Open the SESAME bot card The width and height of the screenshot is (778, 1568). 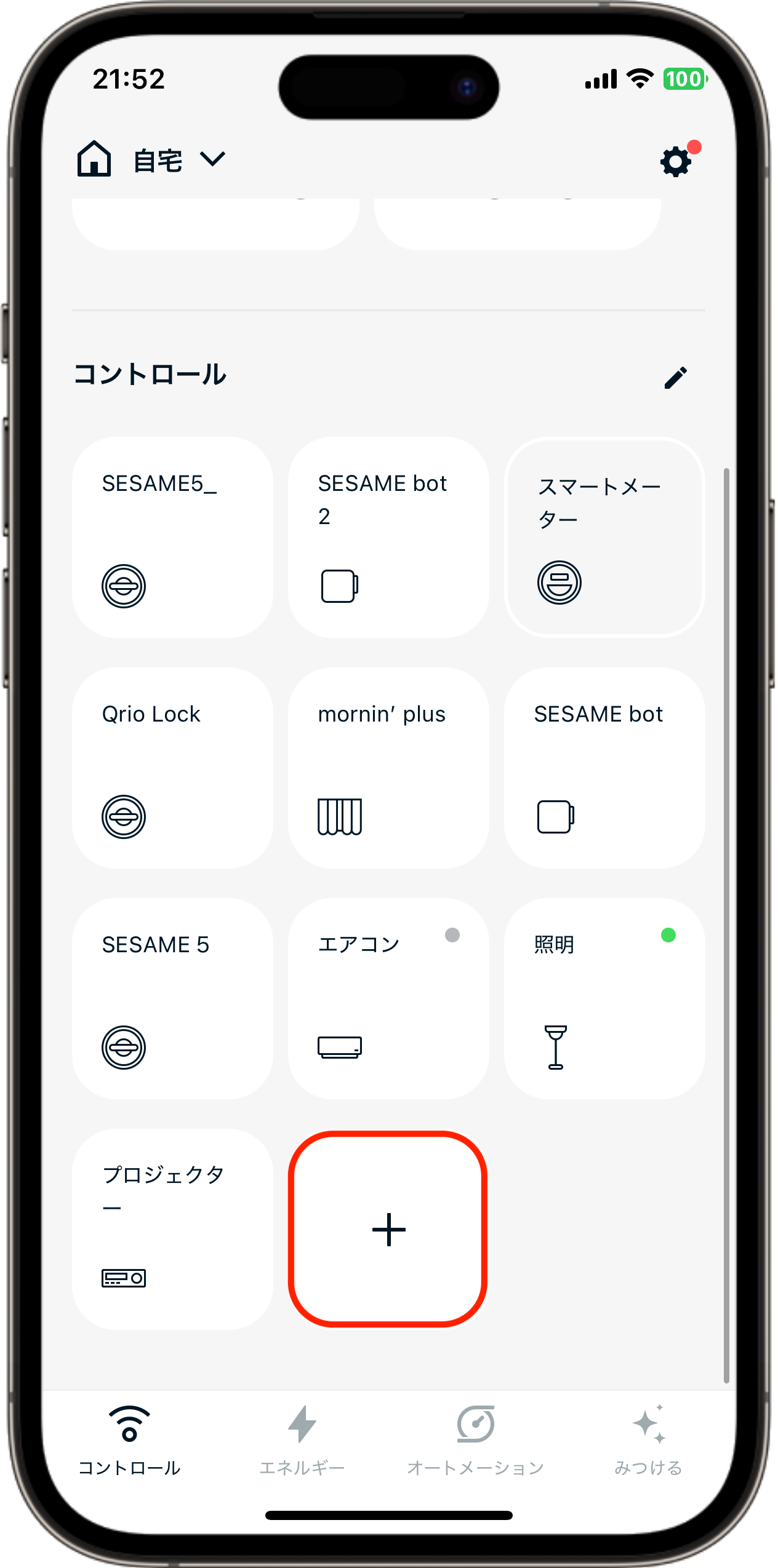pos(604,768)
